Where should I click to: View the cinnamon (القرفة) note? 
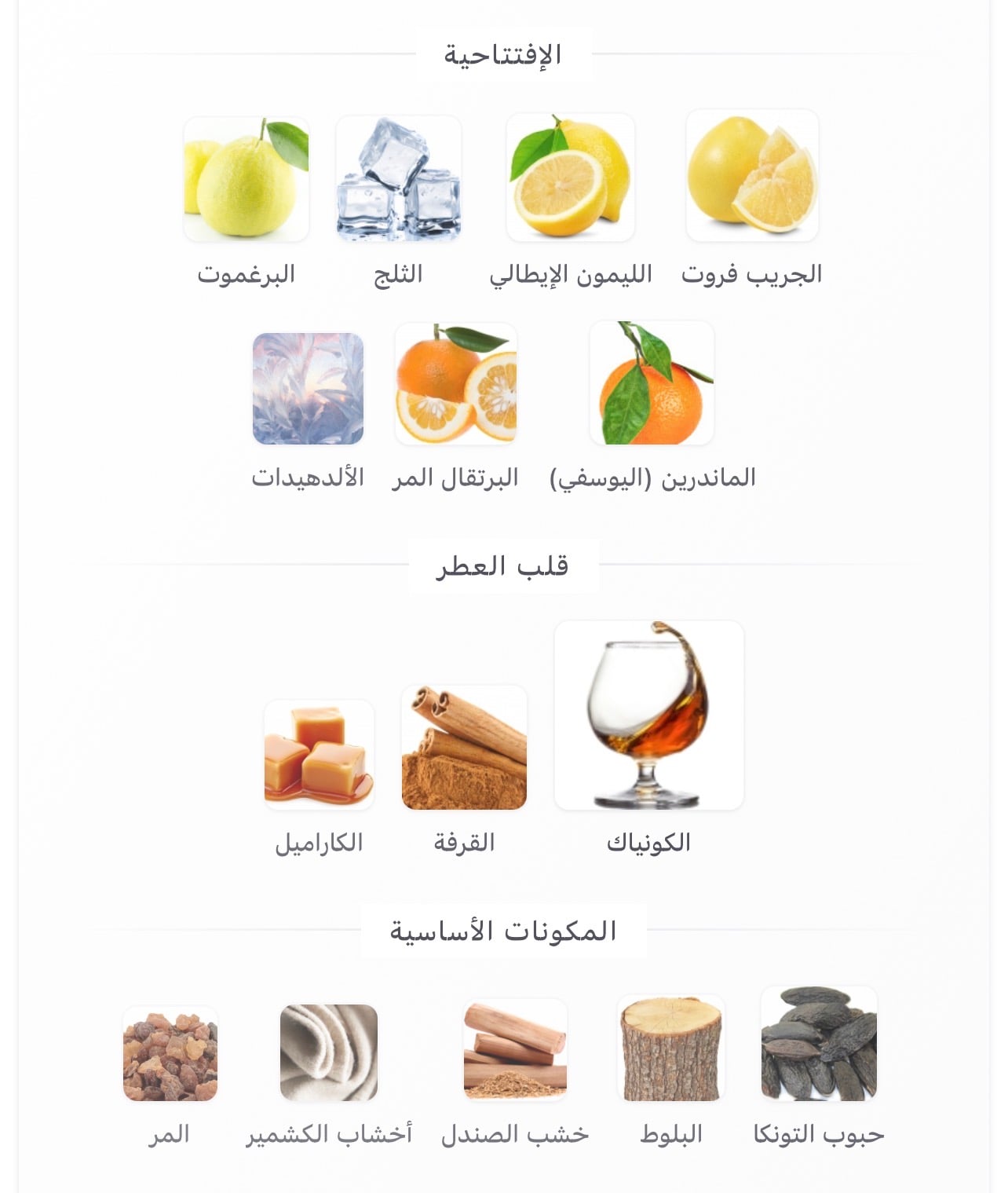tap(464, 748)
